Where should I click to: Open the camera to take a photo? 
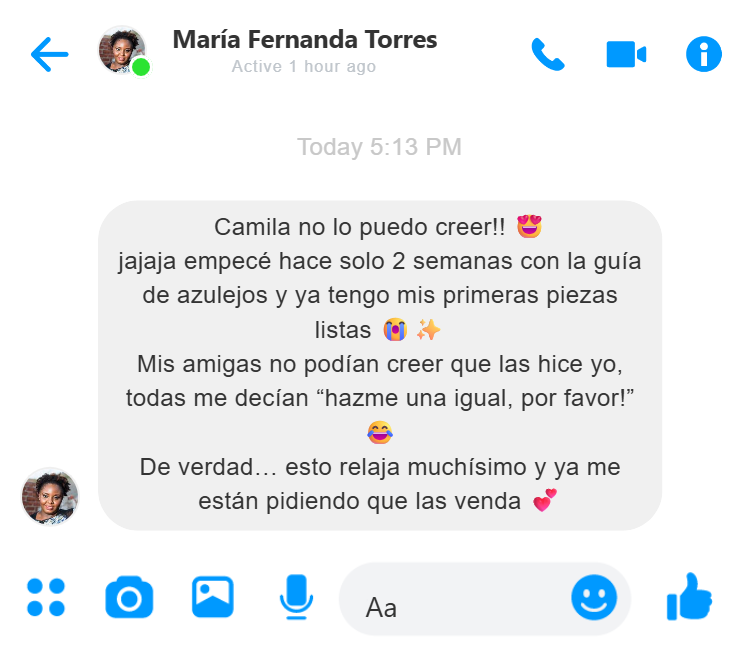point(129,597)
